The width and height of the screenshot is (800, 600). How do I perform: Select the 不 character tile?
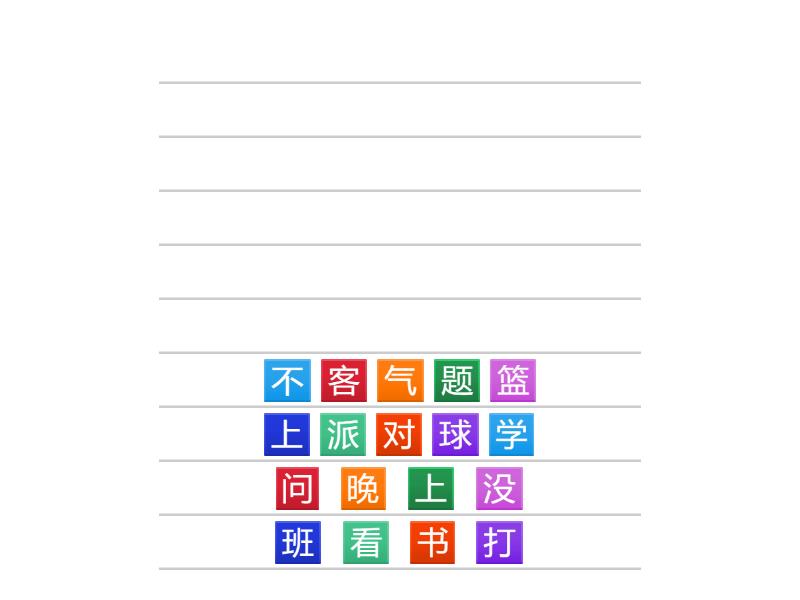pyautogui.click(x=287, y=381)
